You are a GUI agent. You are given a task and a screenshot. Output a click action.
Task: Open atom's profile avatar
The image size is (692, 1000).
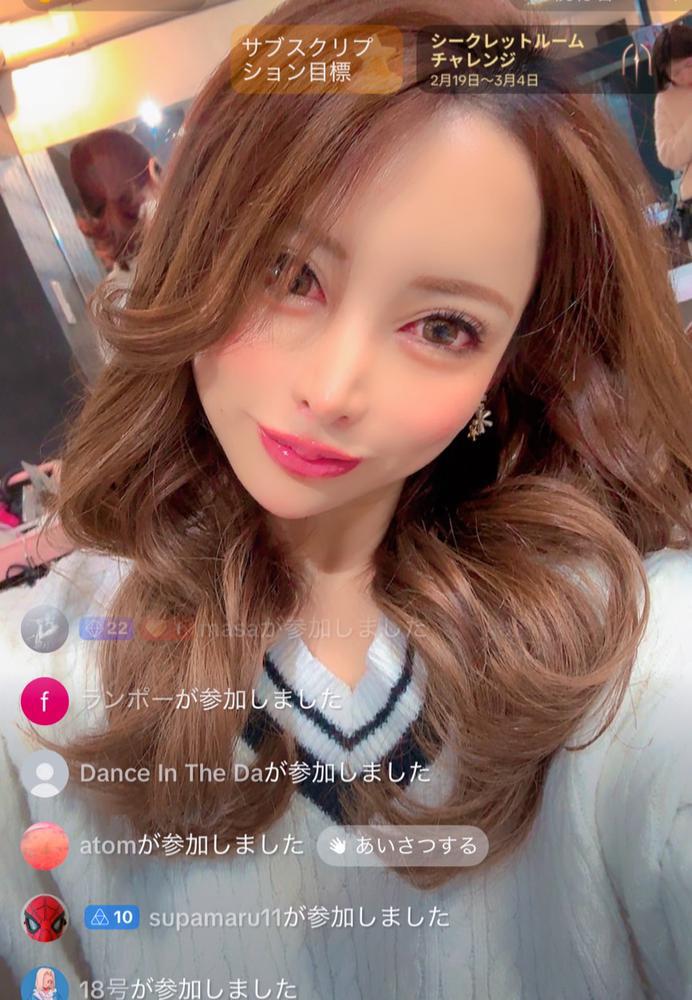[45, 846]
